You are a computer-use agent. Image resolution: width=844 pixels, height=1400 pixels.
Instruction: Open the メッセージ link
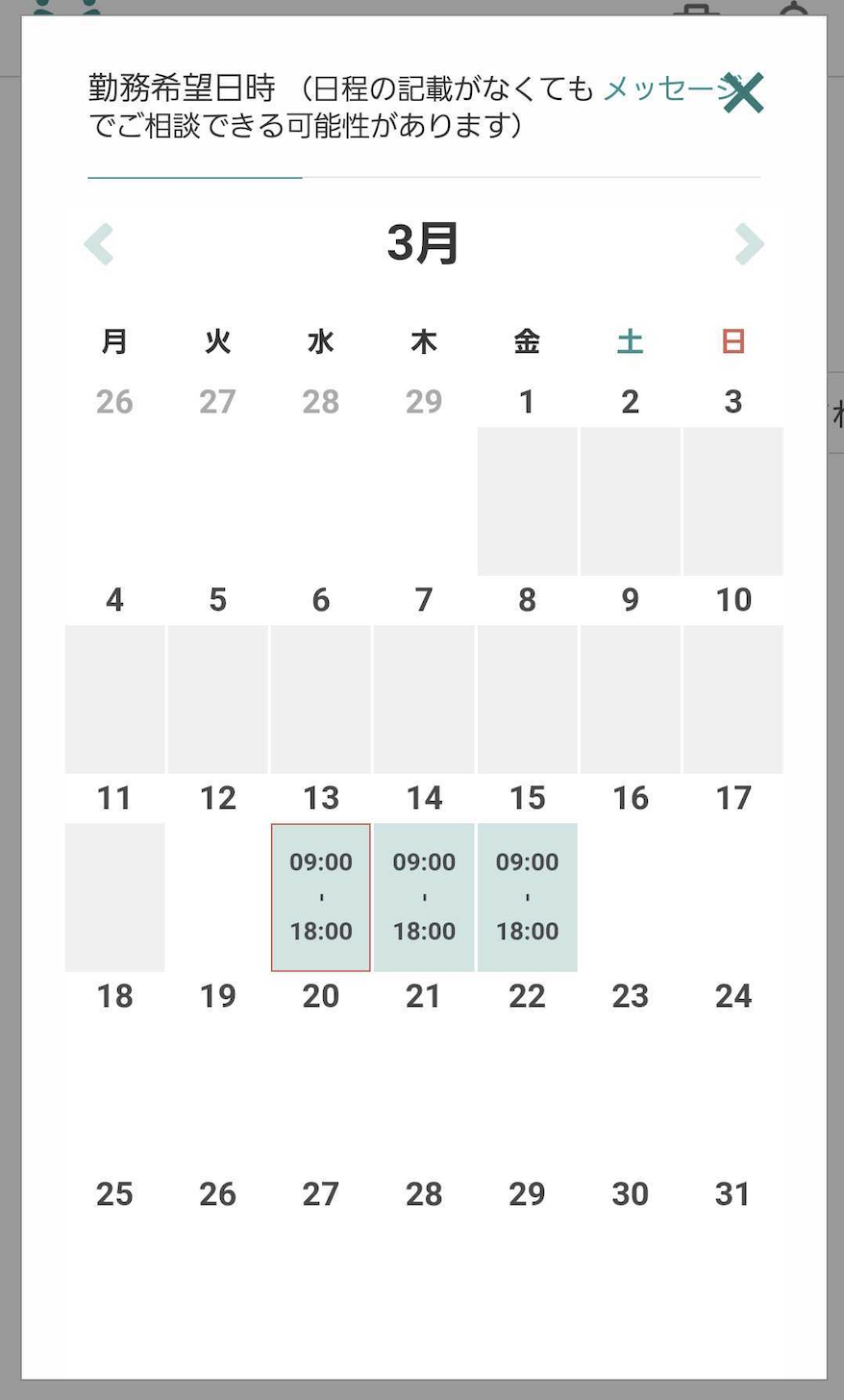click(x=663, y=88)
